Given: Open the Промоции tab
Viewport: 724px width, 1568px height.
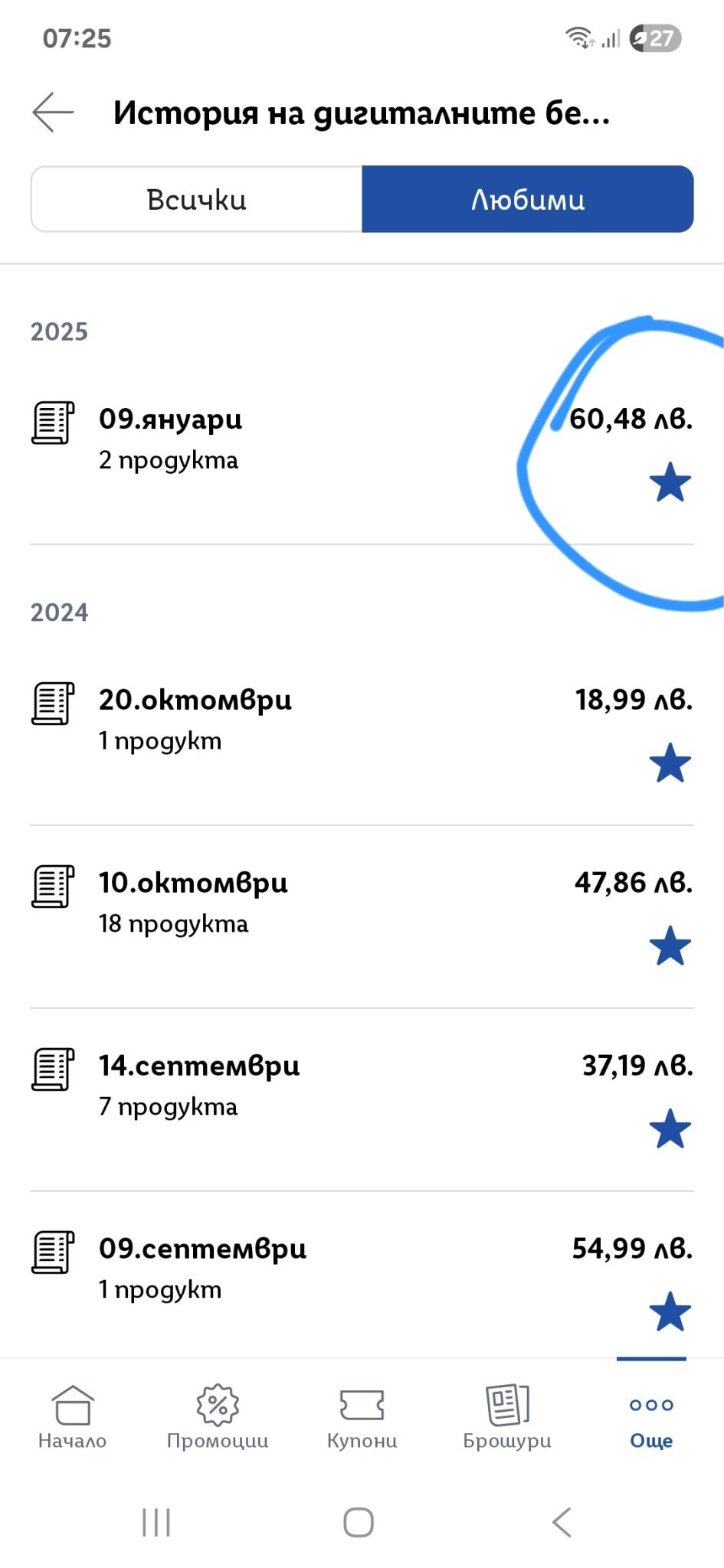Looking at the screenshot, I should (x=218, y=1417).
